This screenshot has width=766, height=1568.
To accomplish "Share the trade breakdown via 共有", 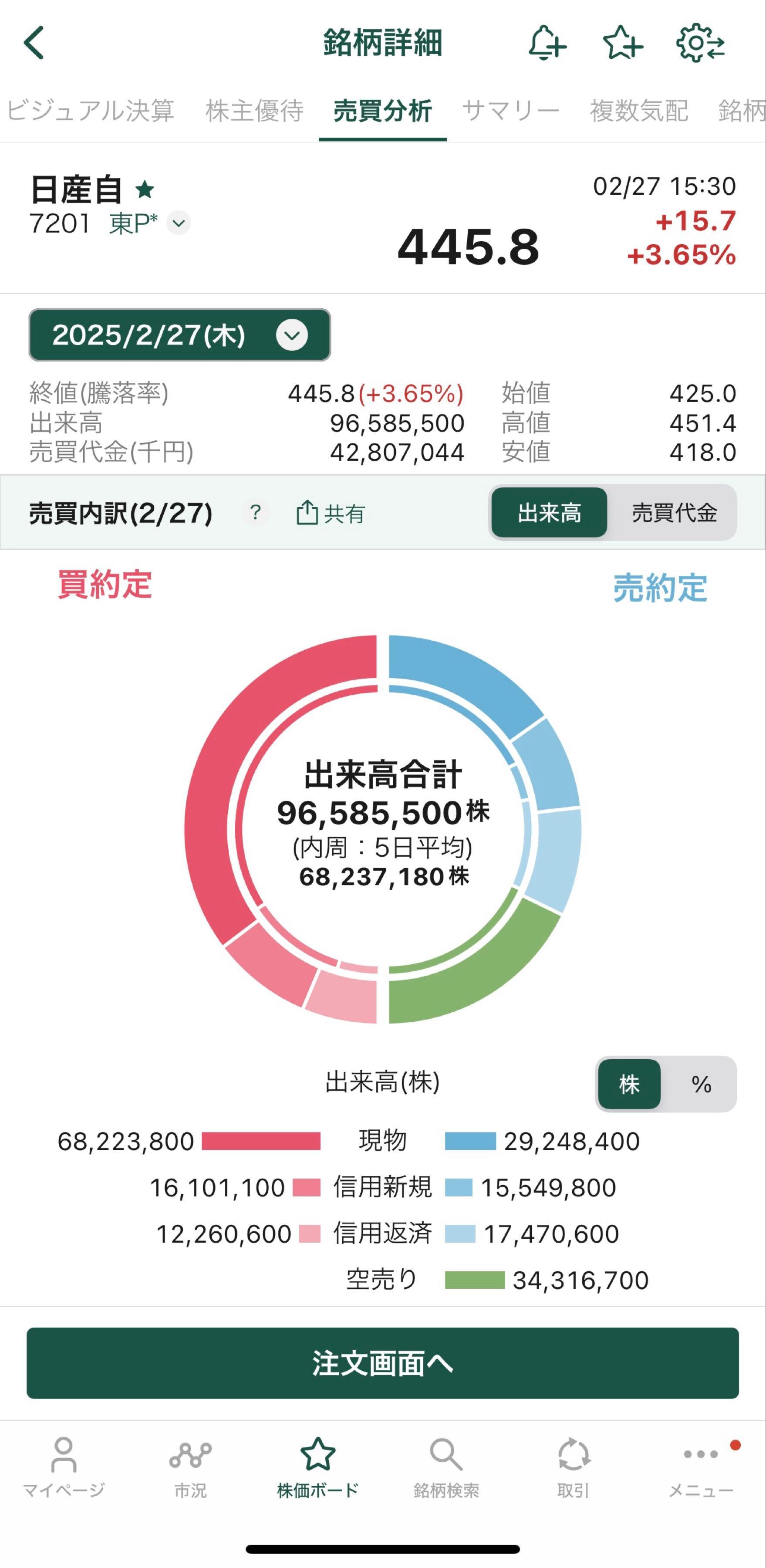I will [x=331, y=513].
